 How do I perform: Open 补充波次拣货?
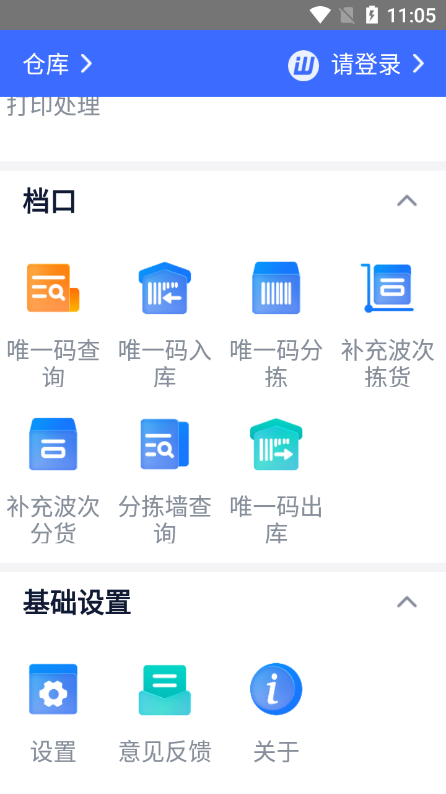[387, 325]
